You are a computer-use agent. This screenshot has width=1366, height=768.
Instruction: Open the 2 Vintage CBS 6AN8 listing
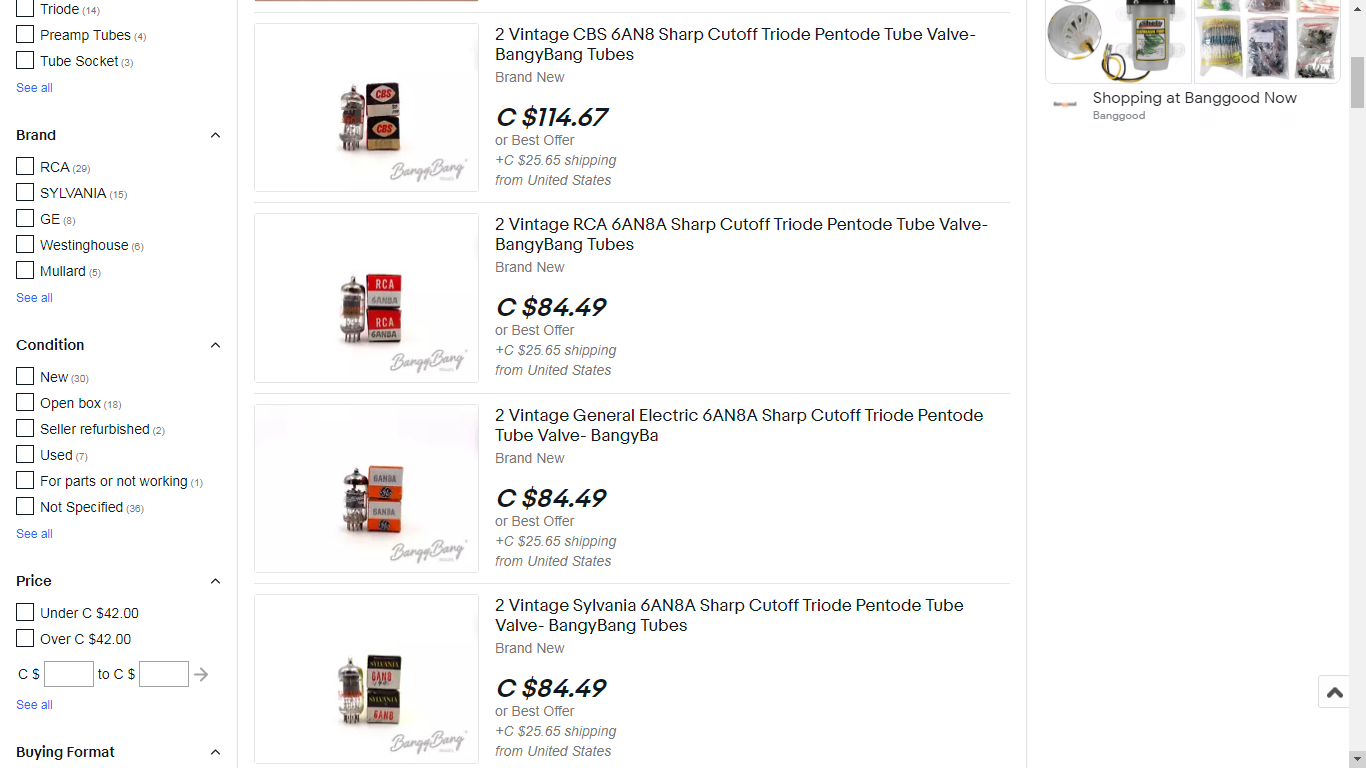[x=734, y=44]
